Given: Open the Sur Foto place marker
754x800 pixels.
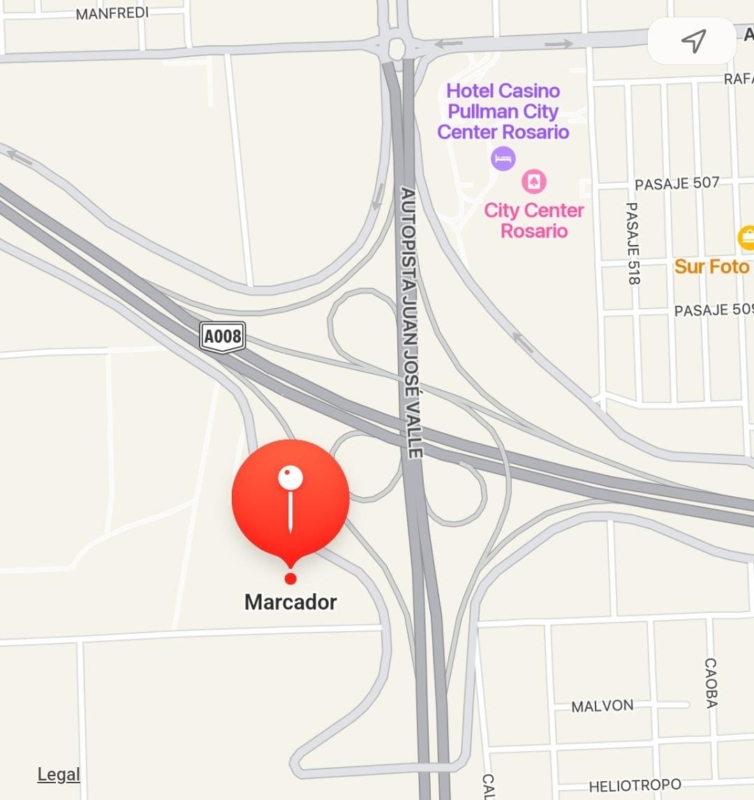Looking at the screenshot, I should (x=745, y=238).
